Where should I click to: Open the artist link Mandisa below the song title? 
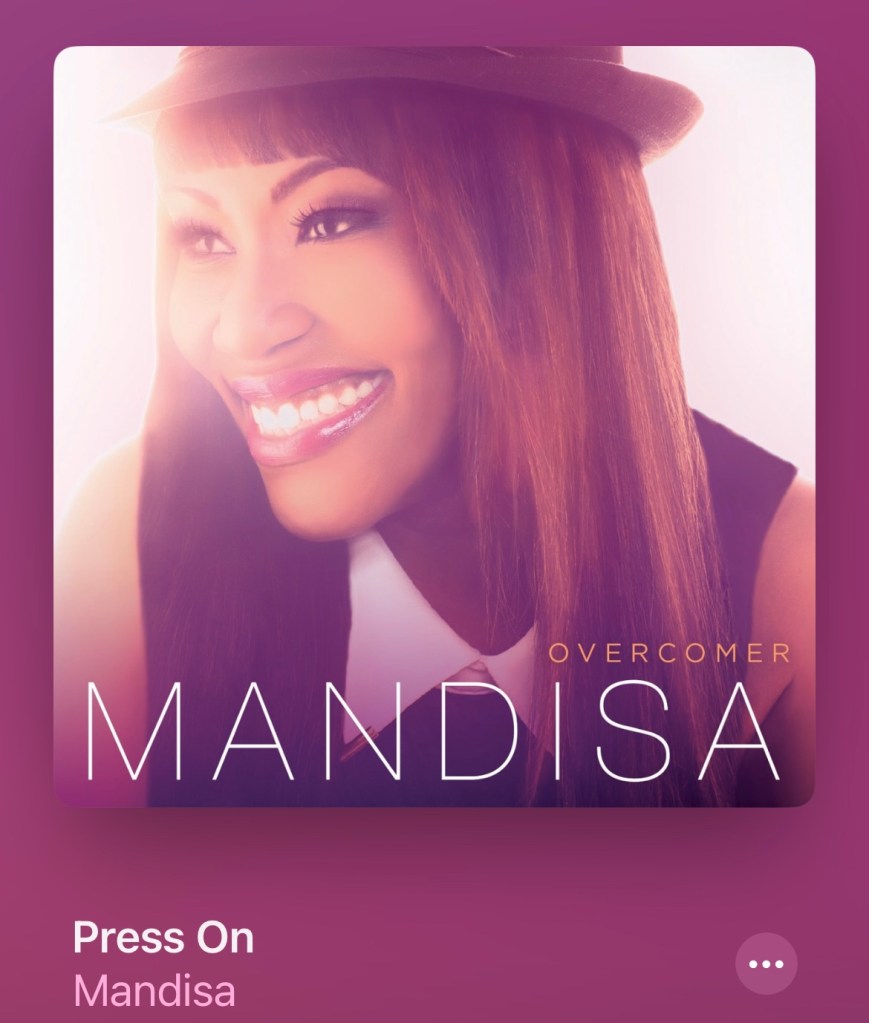click(154, 991)
